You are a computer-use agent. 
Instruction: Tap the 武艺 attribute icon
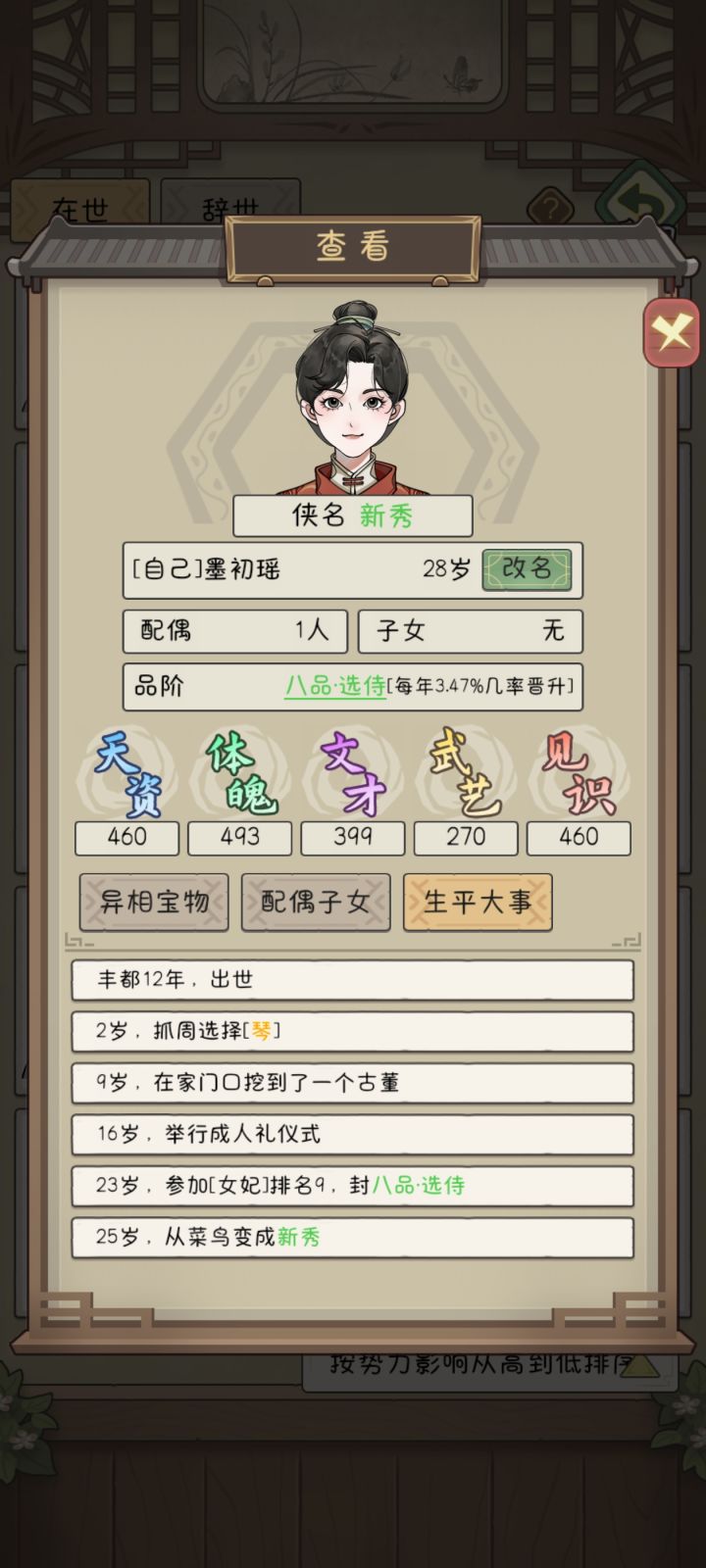(x=465, y=774)
